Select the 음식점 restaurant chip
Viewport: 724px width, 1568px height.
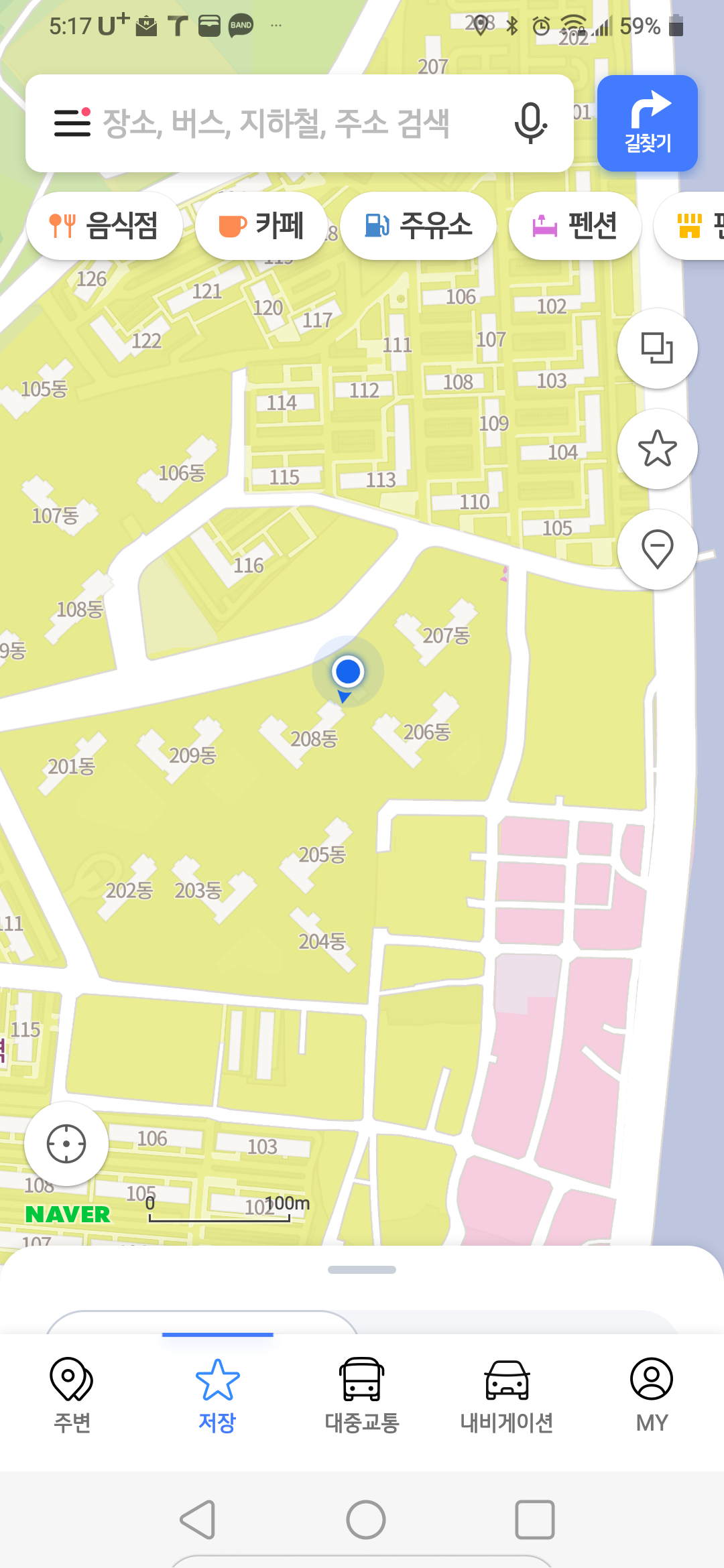pyautogui.click(x=104, y=226)
